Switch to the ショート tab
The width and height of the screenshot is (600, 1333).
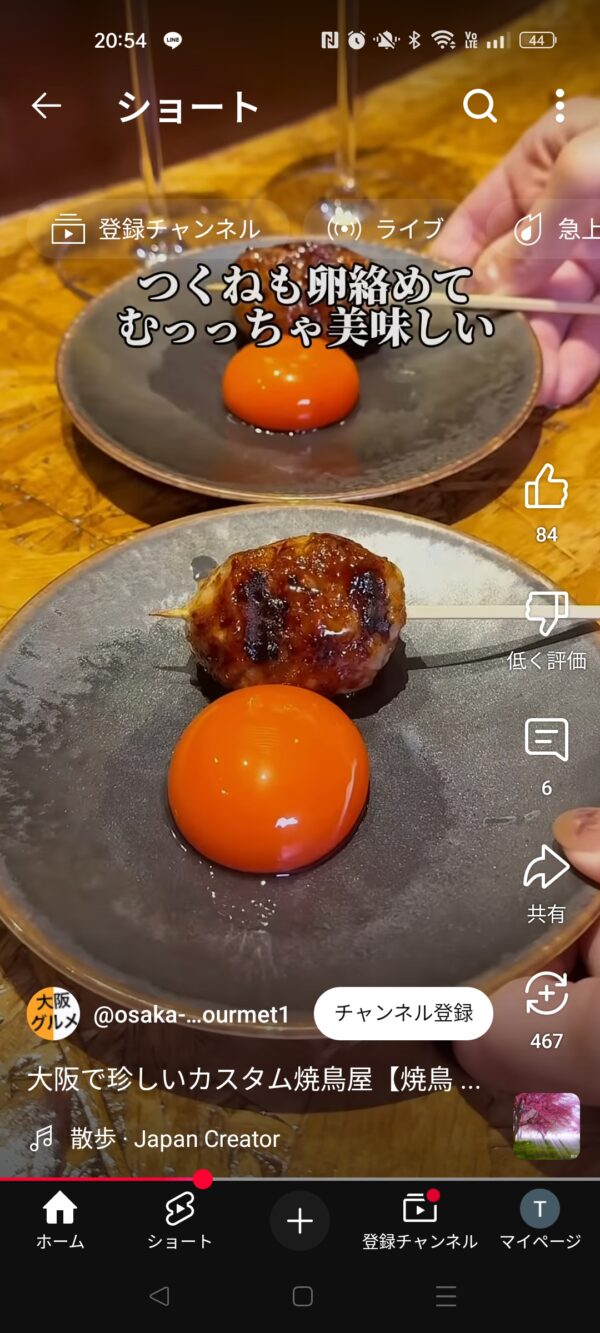pos(180,1221)
